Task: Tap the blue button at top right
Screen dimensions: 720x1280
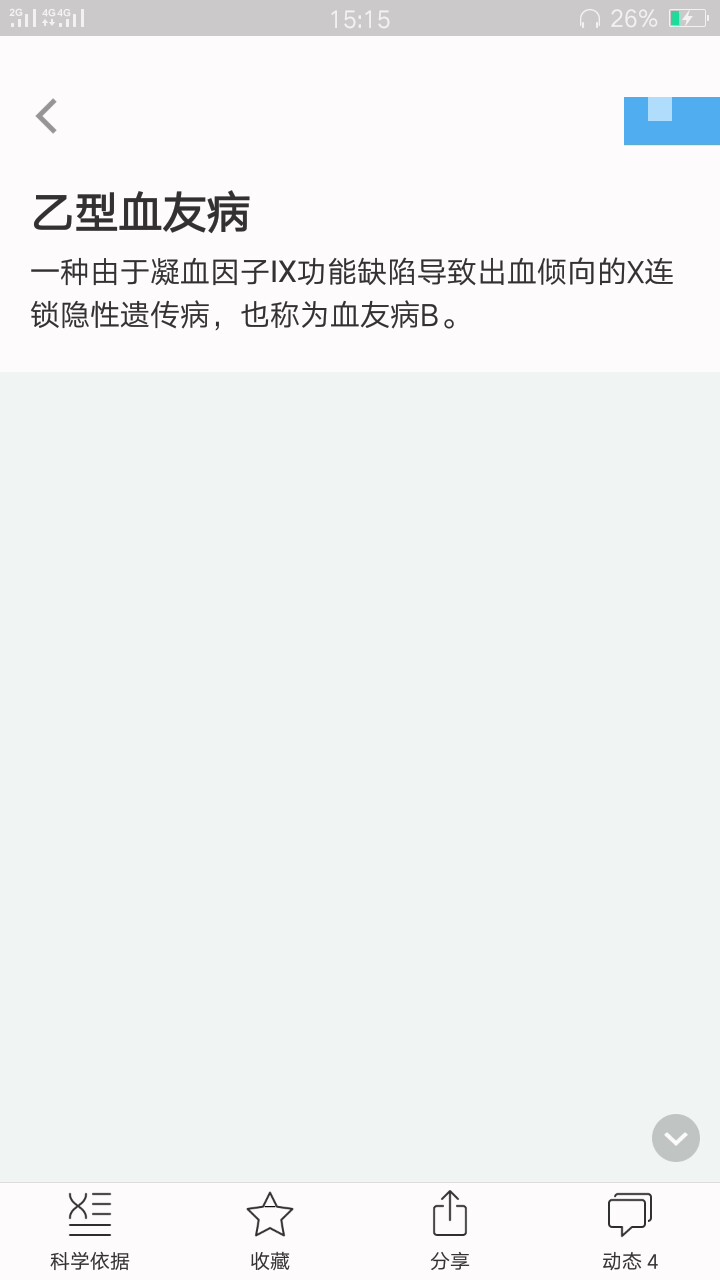Action: pos(672,121)
